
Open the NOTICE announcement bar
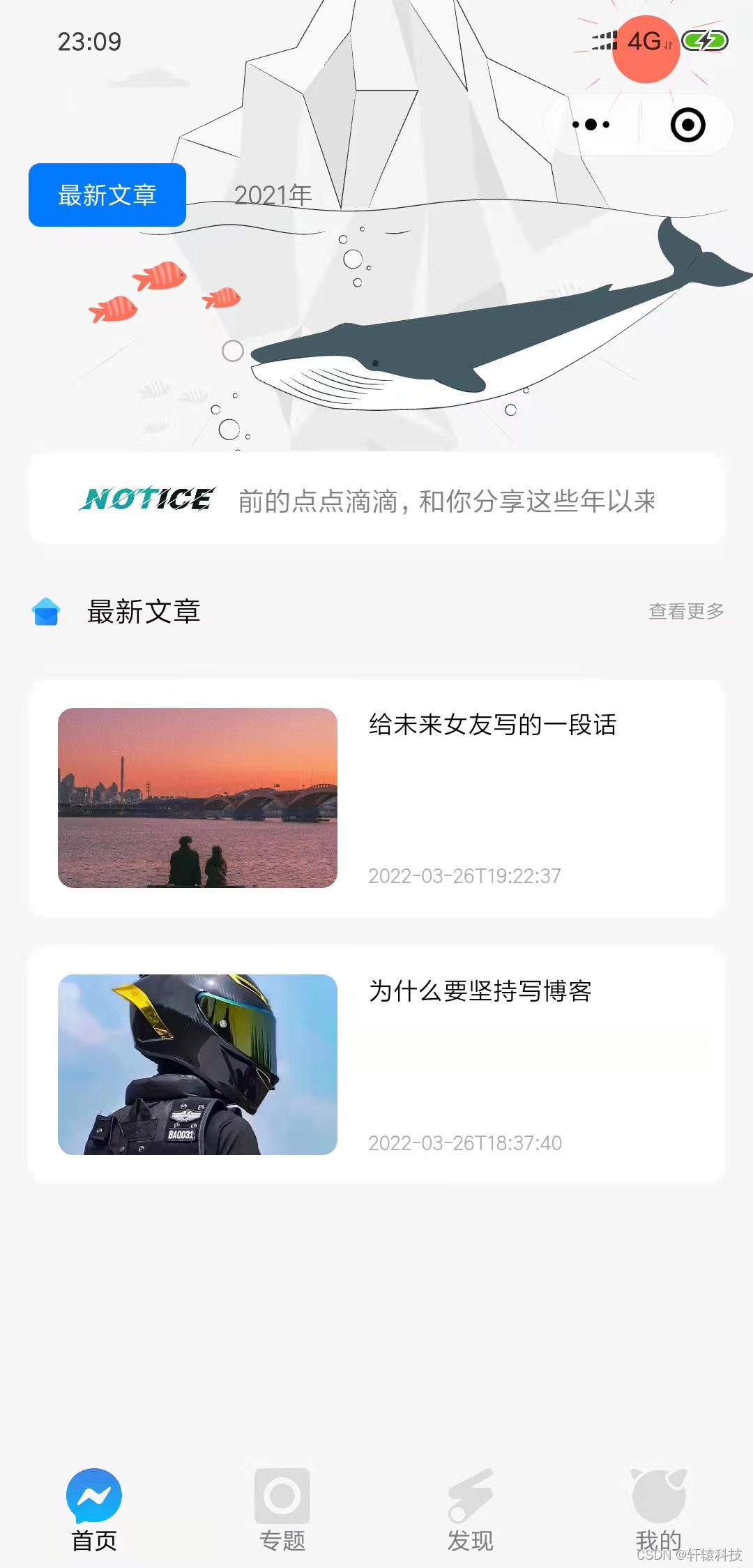376,499
